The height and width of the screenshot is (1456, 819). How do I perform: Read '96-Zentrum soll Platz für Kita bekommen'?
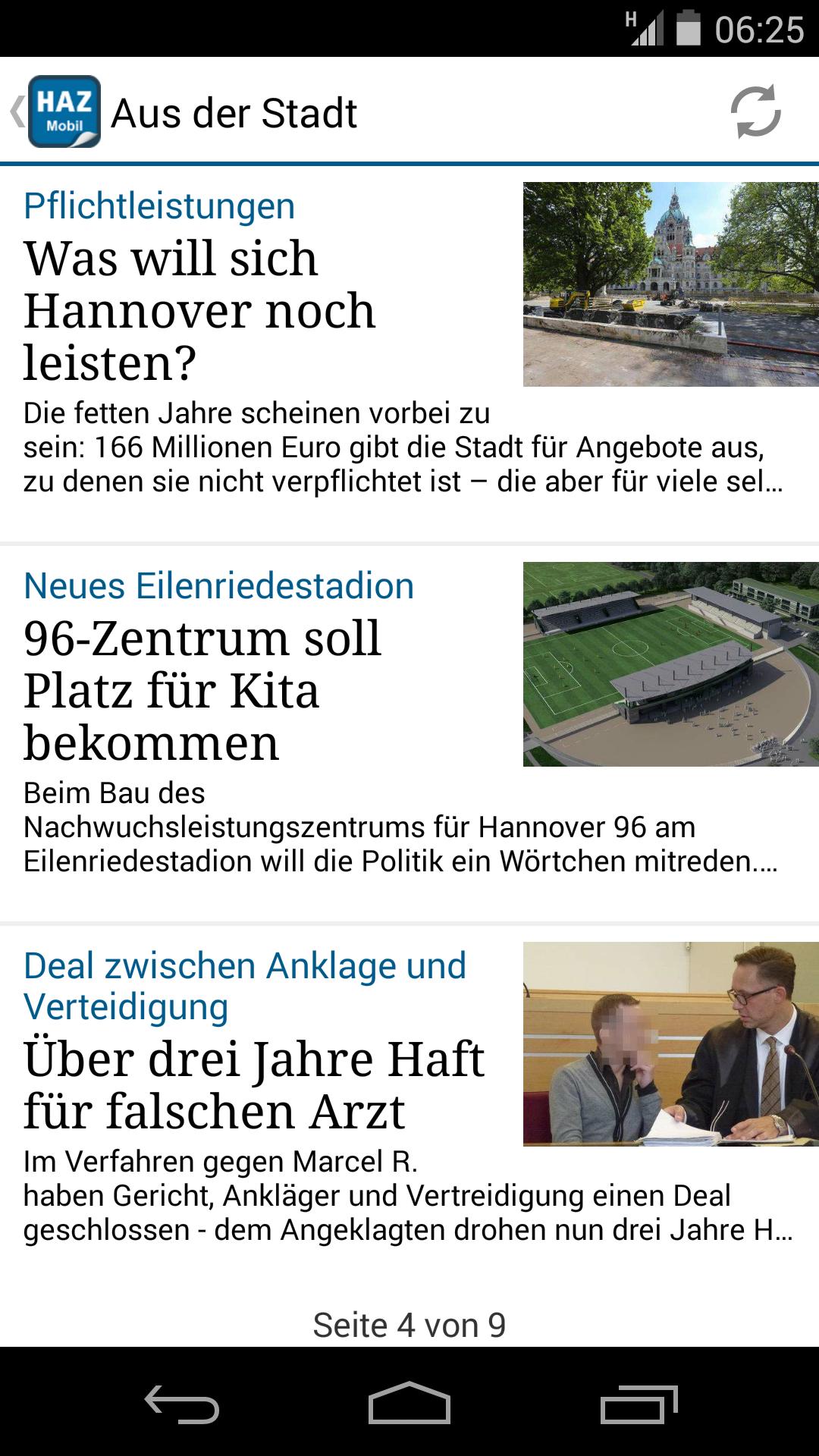click(202, 690)
